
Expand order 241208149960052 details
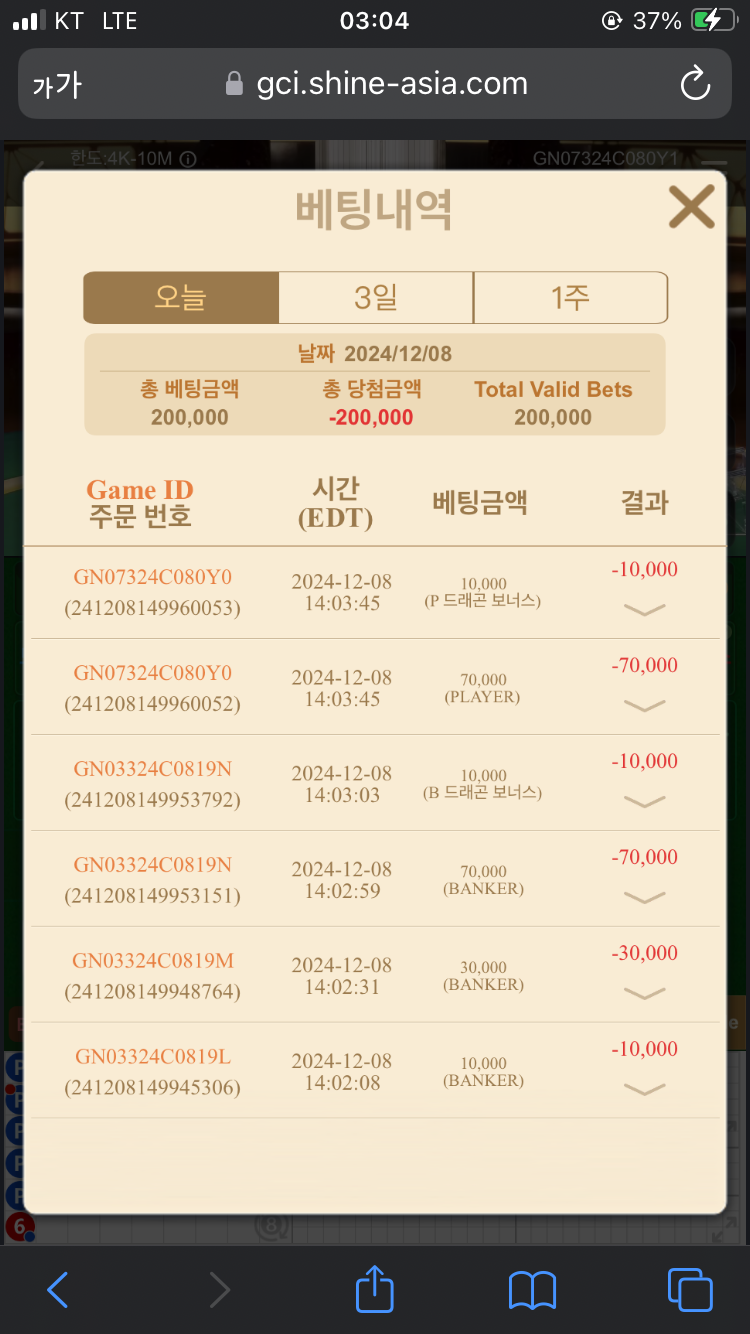[644, 706]
